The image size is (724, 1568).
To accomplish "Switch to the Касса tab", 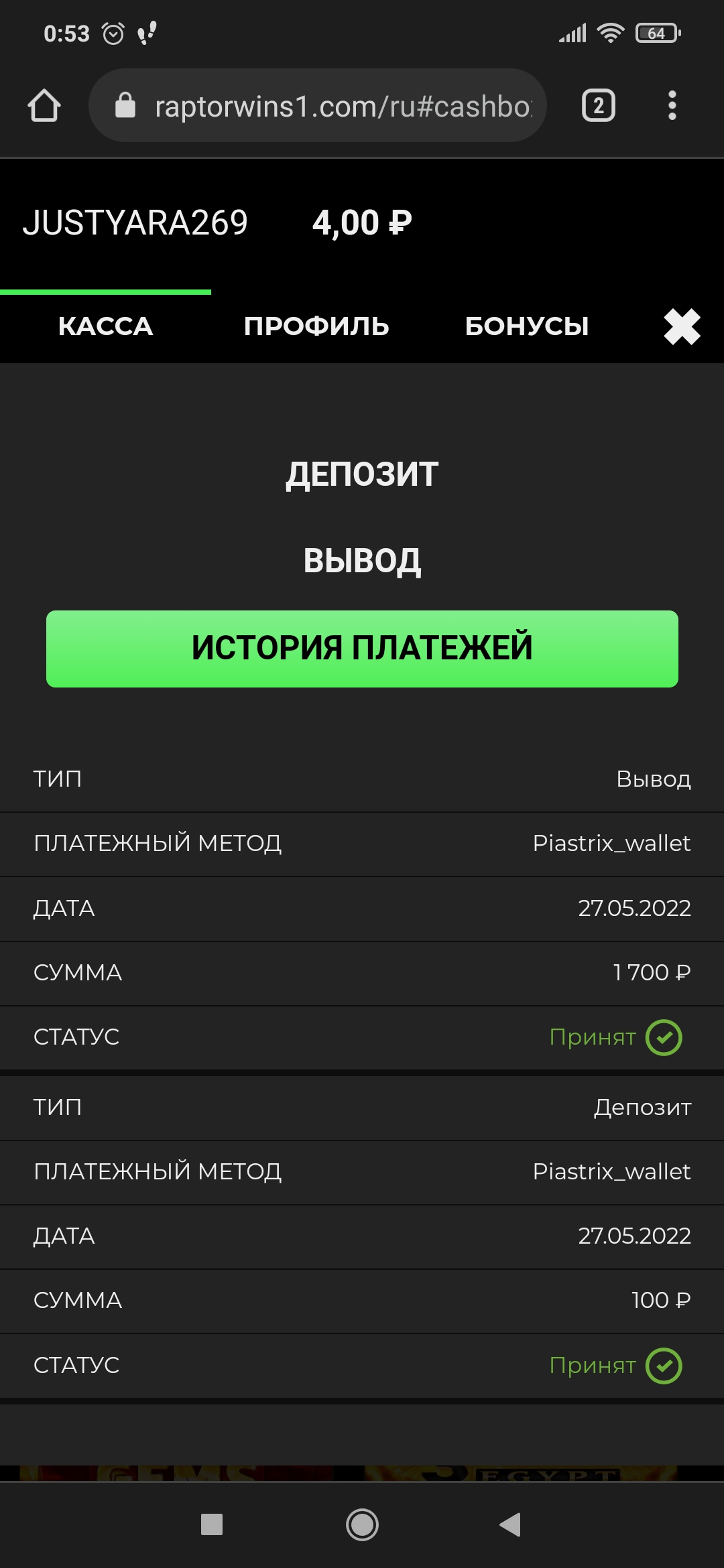I will tap(105, 326).
